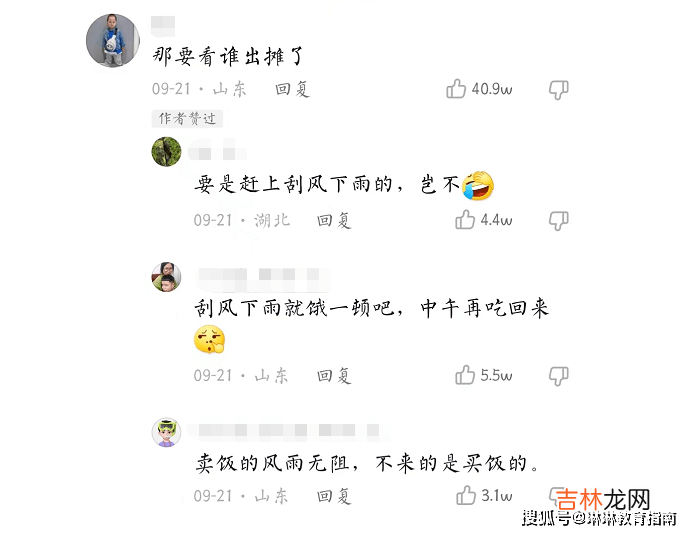Open avatar of the "卖饭的风雨无阻" commenter
Image resolution: width=691 pixels, height=535 pixels.
coord(166,432)
